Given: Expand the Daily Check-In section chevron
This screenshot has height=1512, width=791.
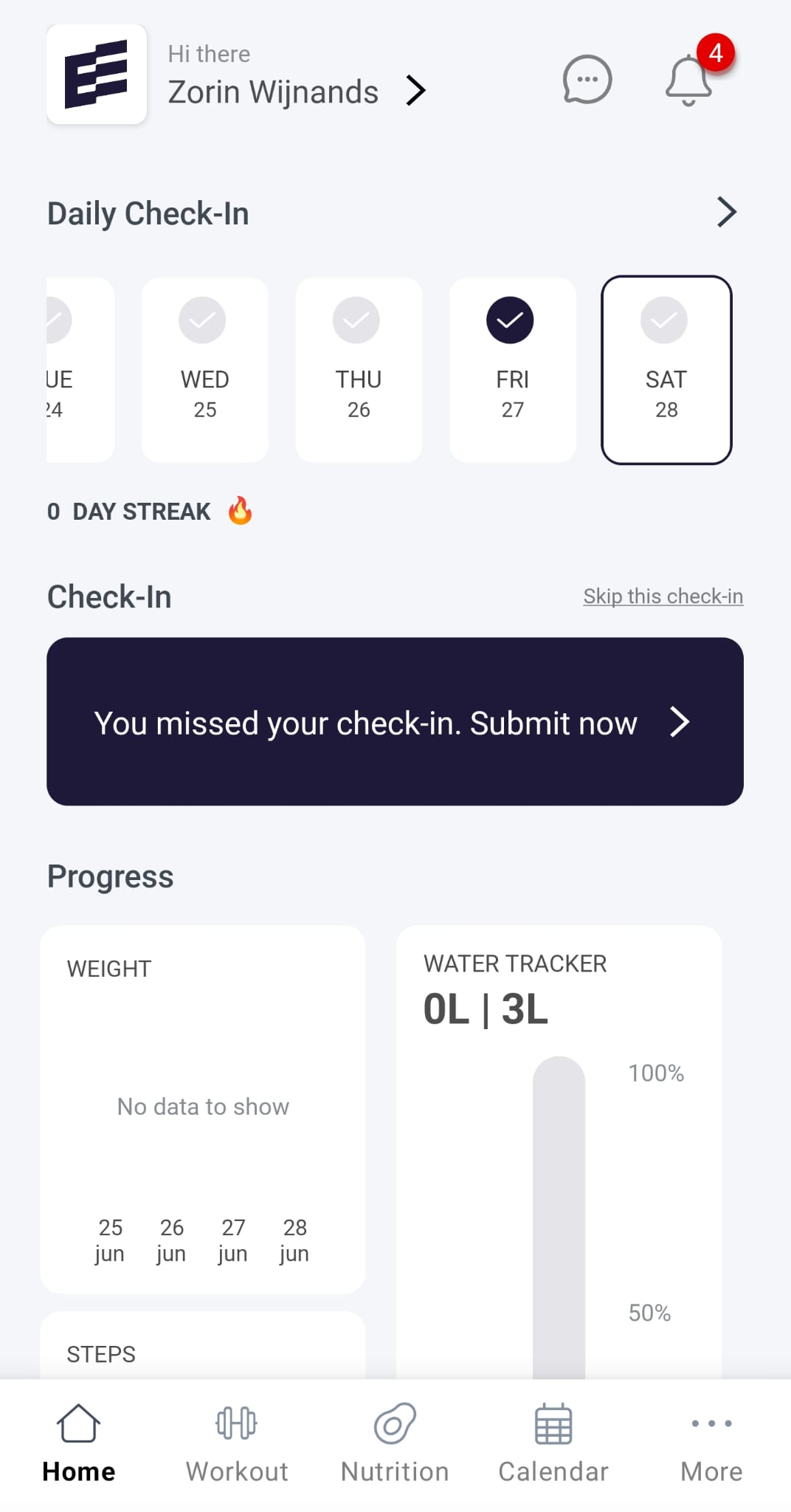Looking at the screenshot, I should (727, 213).
